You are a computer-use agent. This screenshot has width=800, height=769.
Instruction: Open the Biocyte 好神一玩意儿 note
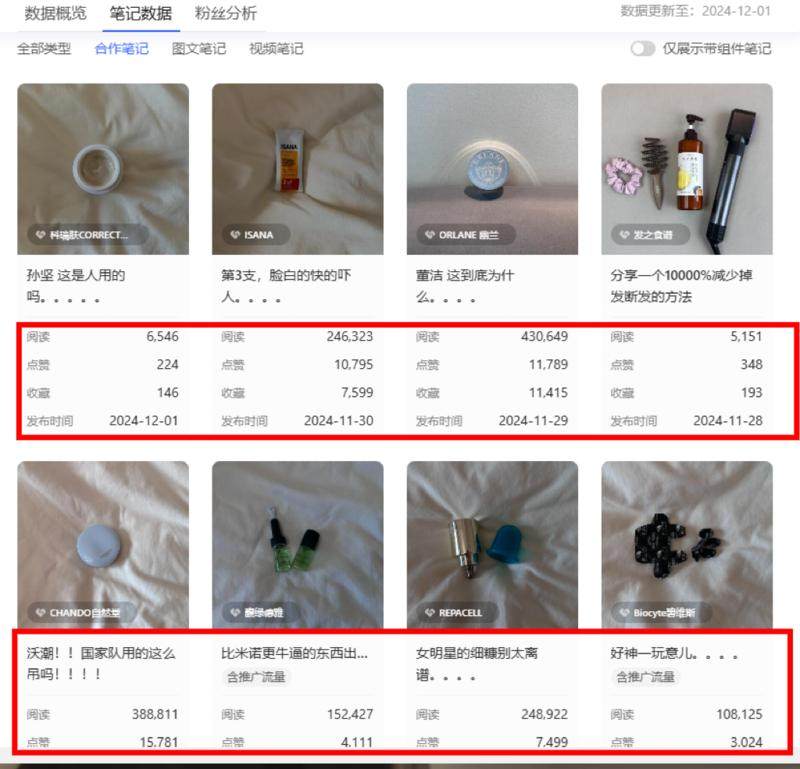(x=686, y=545)
